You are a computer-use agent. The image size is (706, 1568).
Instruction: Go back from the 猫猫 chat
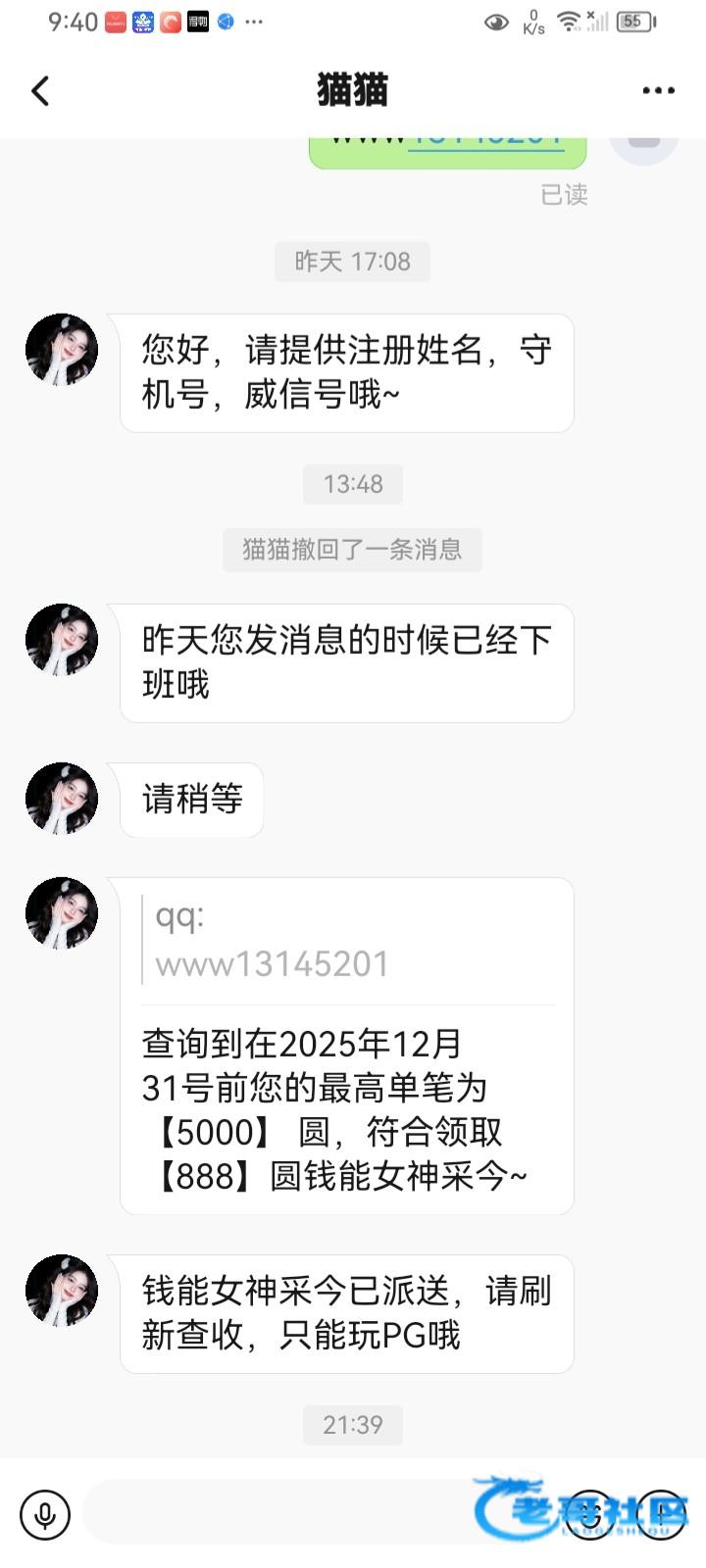point(40,91)
